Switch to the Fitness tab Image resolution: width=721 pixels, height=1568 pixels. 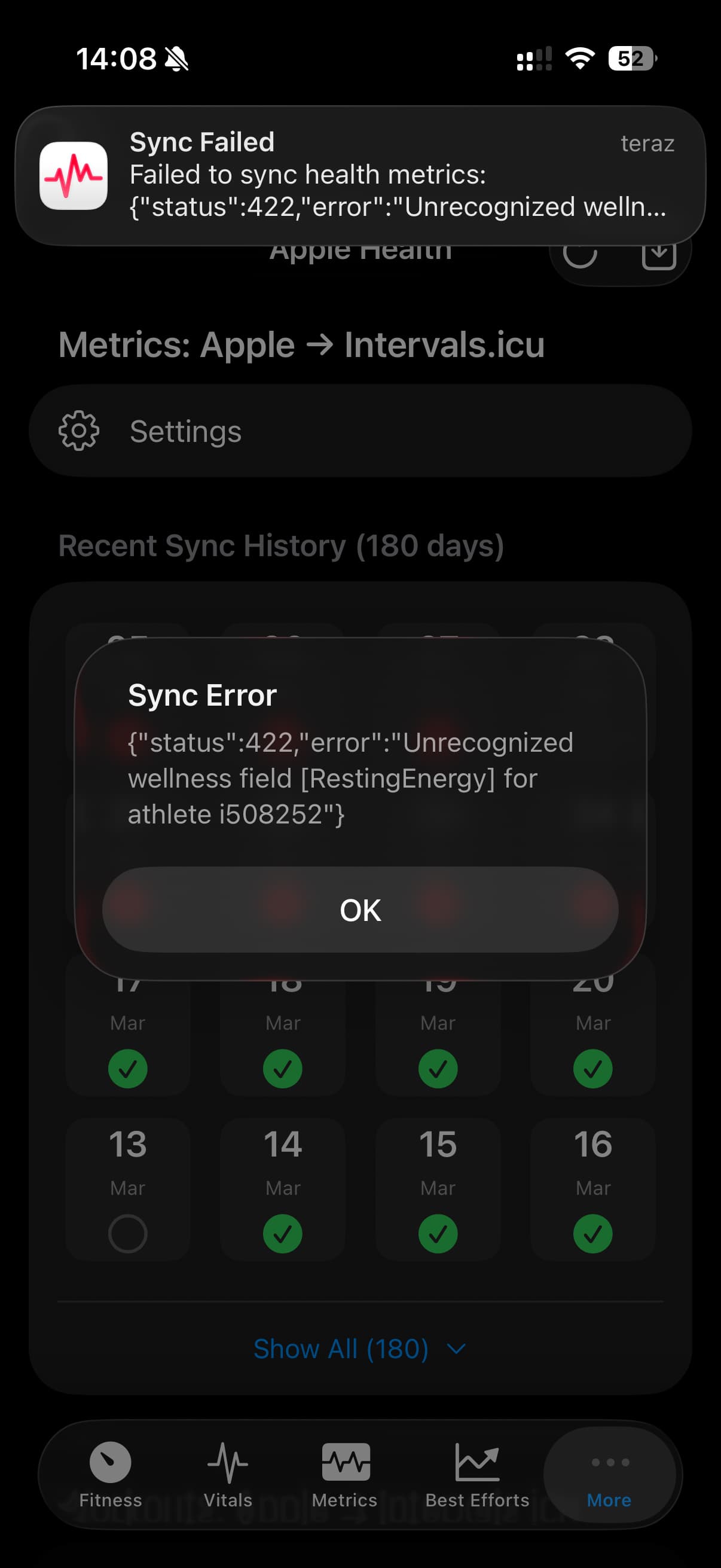(110, 1474)
